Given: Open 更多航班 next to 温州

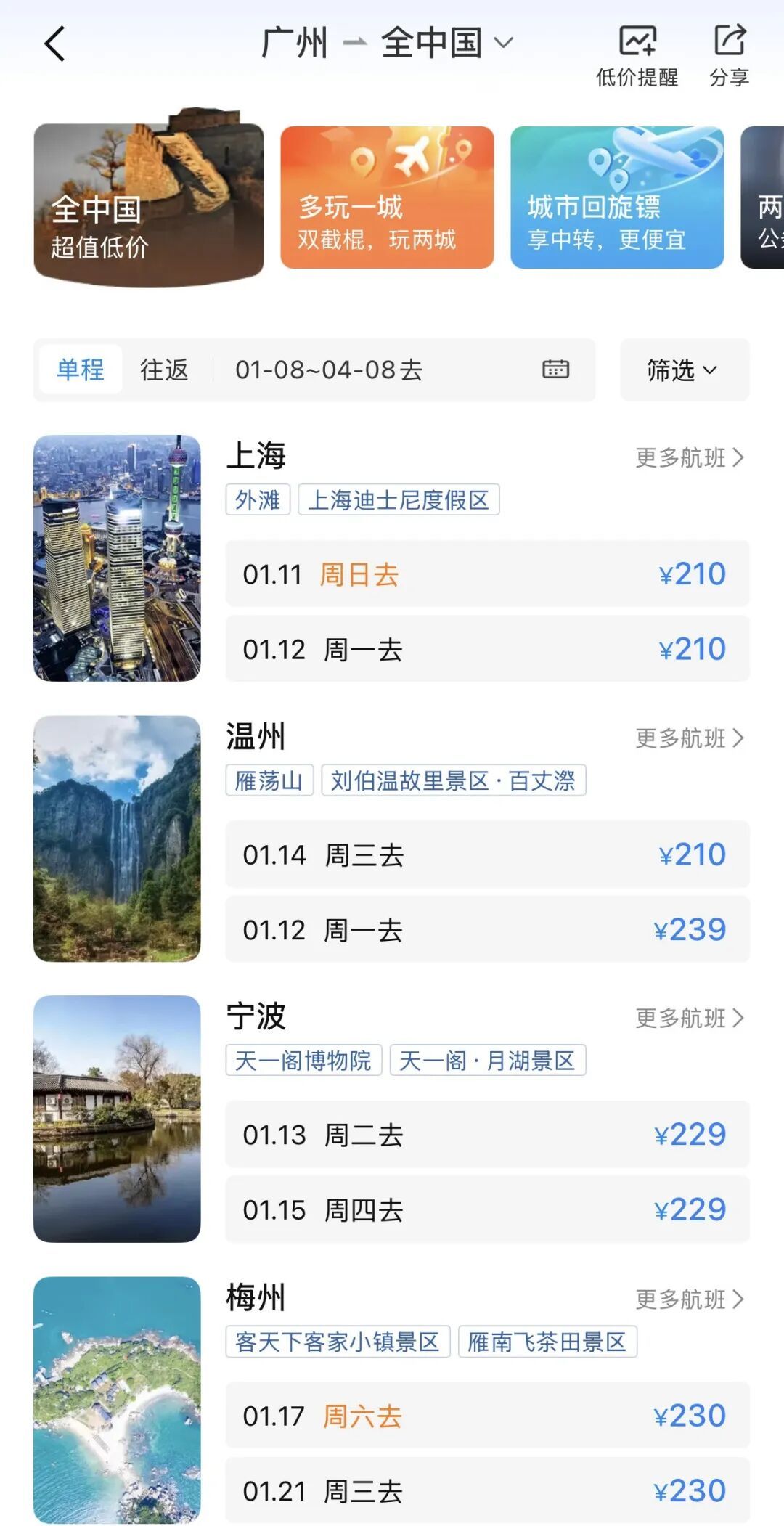Looking at the screenshot, I should pyautogui.click(x=686, y=738).
